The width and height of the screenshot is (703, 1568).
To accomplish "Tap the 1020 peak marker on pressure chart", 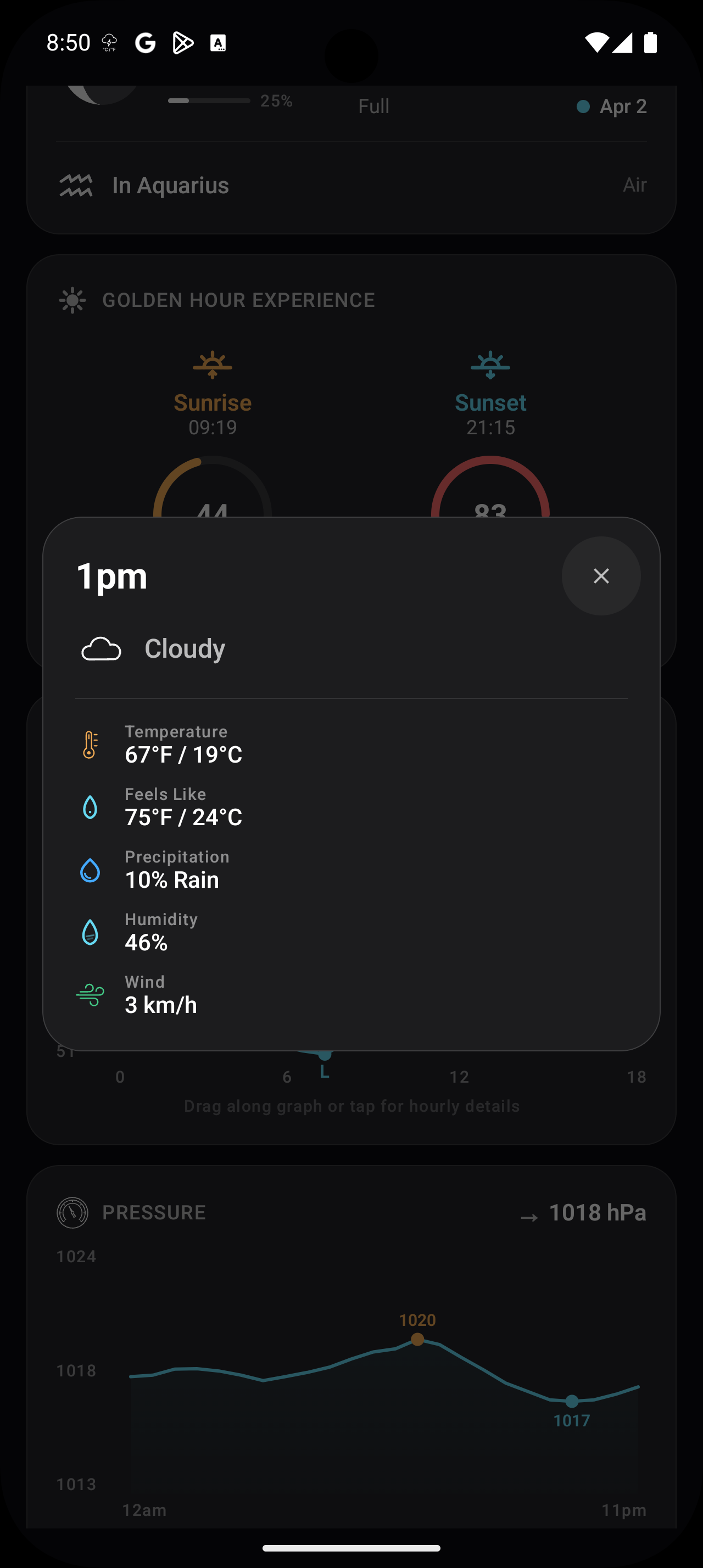I will click(417, 1340).
